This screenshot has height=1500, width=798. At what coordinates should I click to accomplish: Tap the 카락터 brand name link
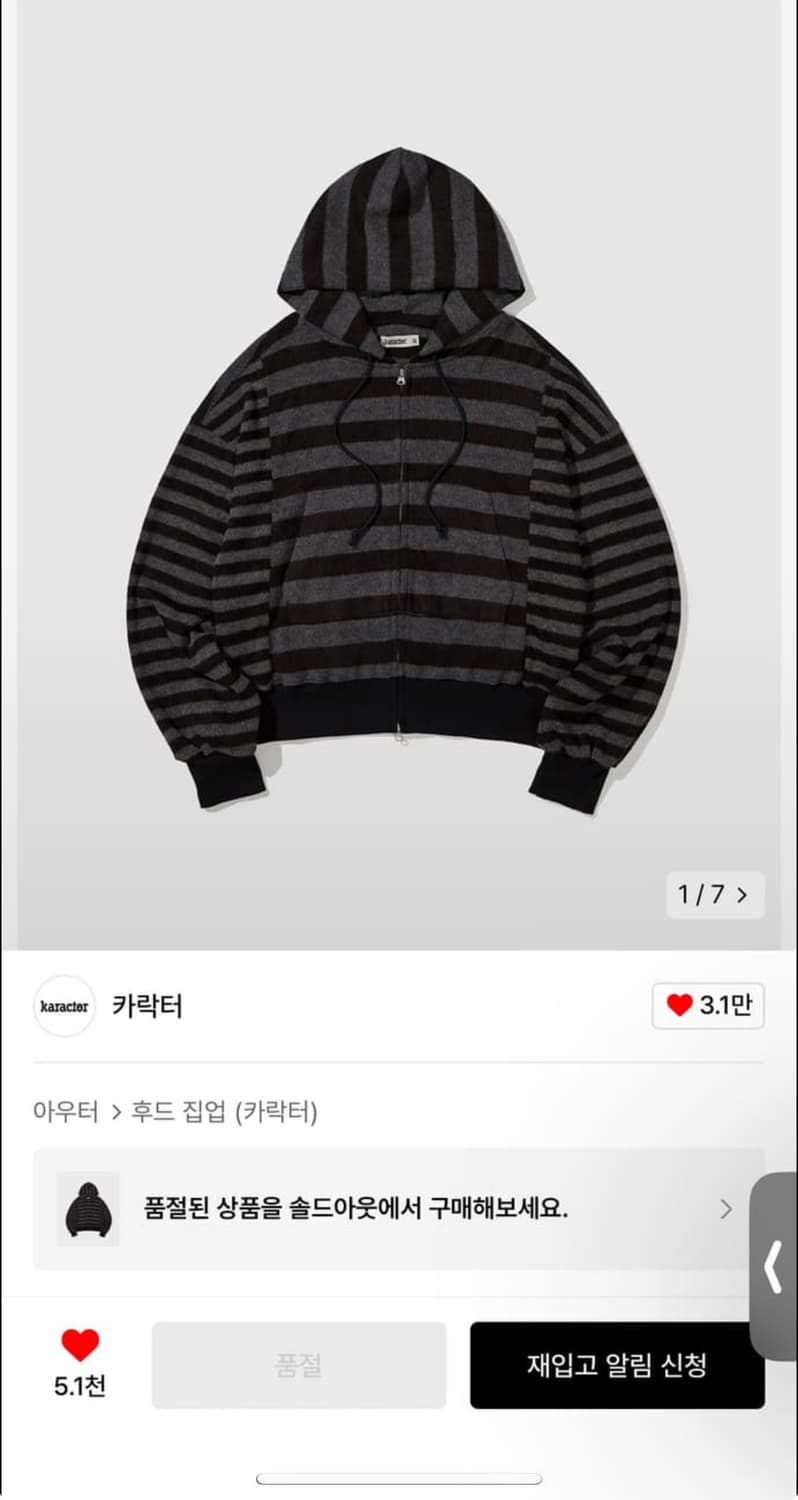click(x=146, y=1008)
